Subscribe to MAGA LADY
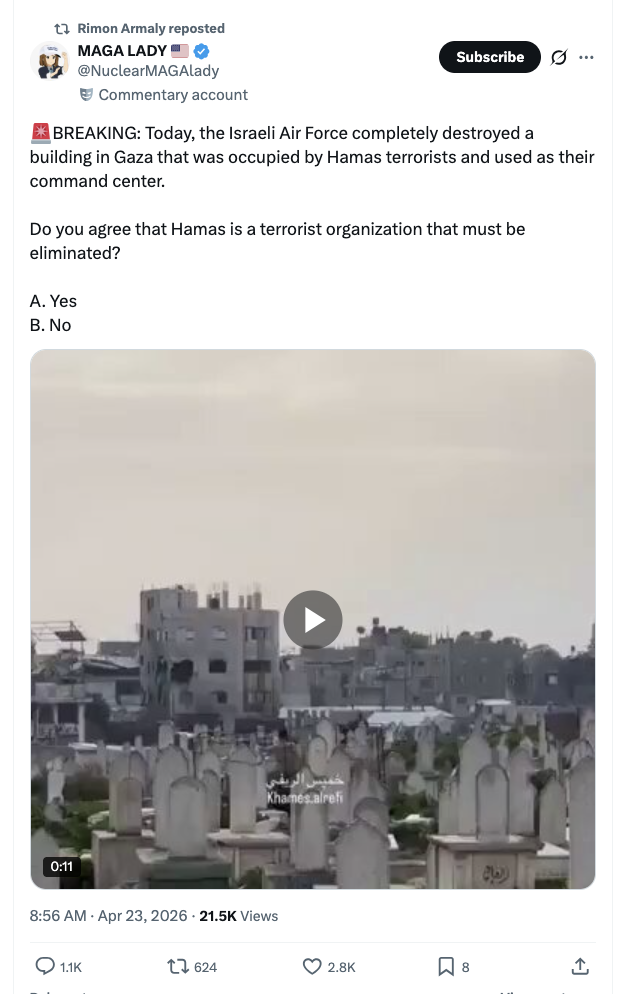 click(489, 57)
